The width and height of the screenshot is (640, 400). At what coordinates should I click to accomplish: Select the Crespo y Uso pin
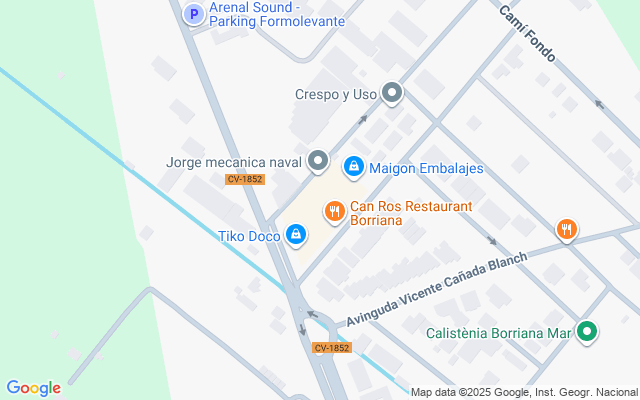pyautogui.click(x=393, y=94)
